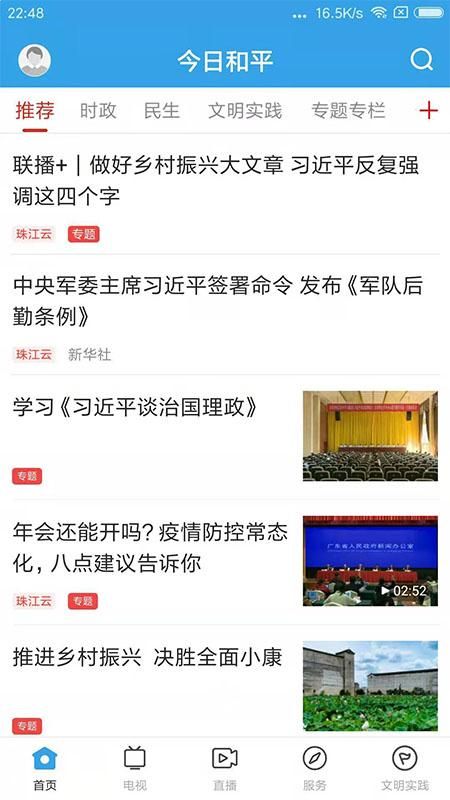Tap 文明实践 in the bottom navigation
Viewport: 450px width, 800px height.
click(405, 769)
